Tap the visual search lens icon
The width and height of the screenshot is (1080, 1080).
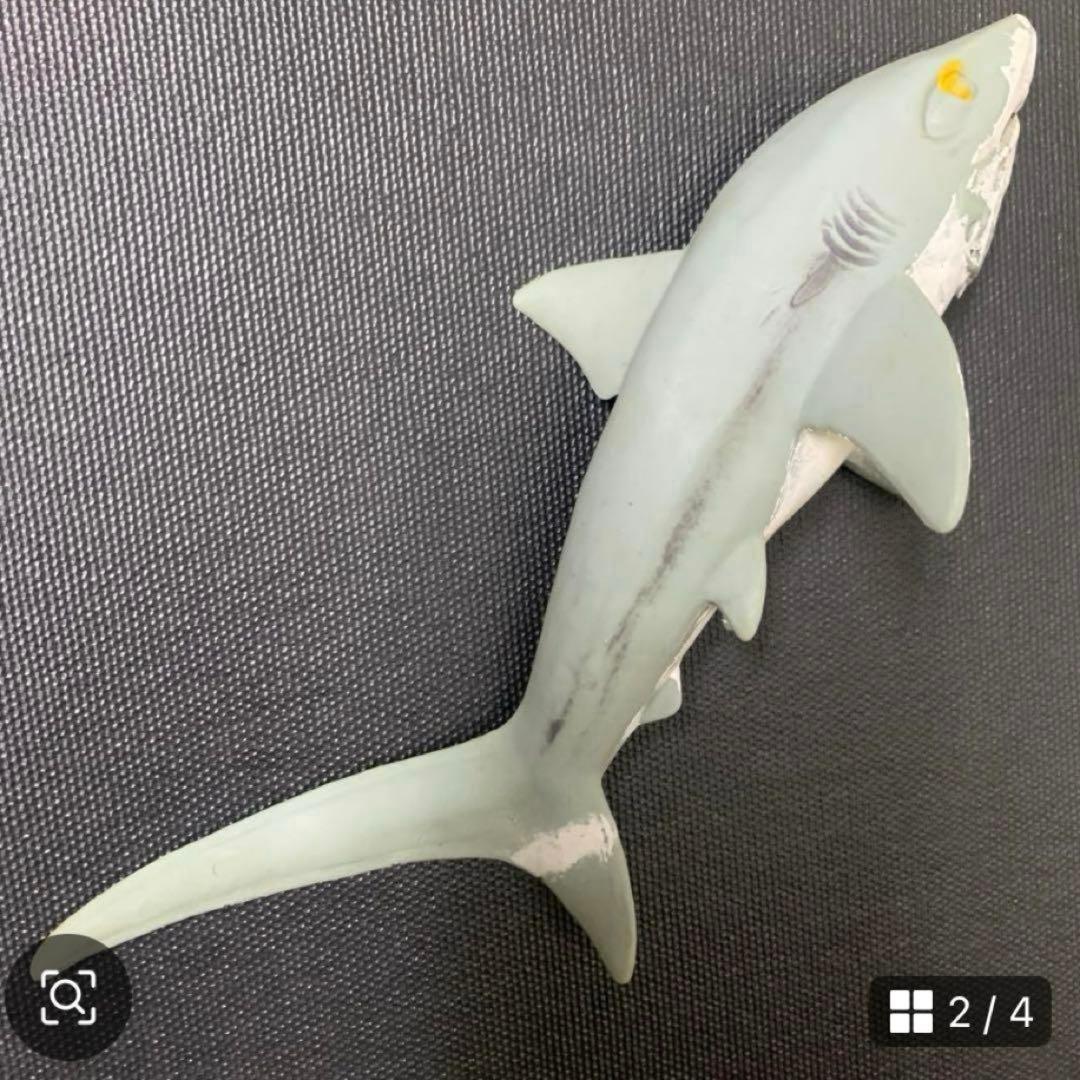68,997
